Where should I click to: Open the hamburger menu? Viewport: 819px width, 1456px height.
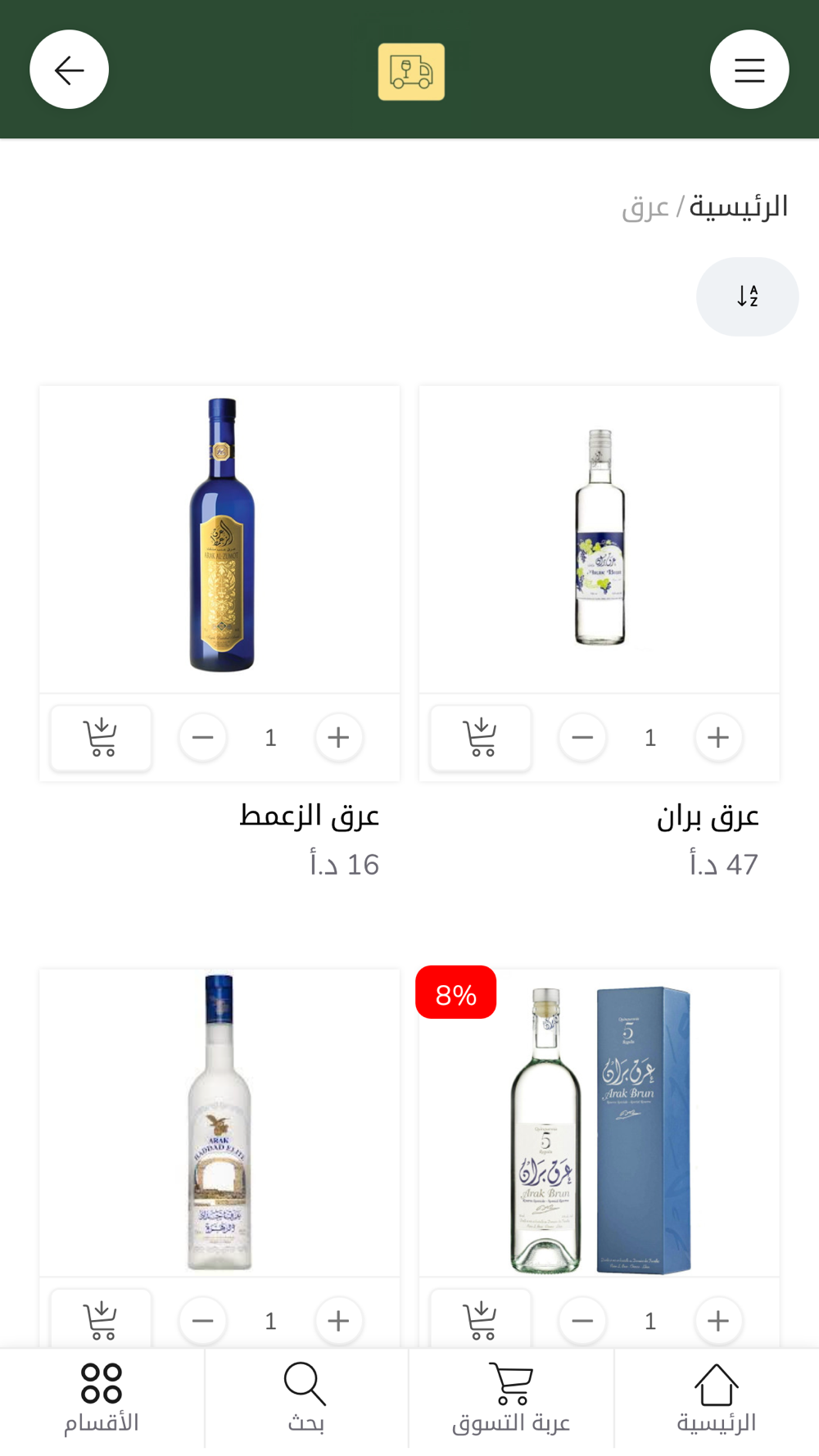click(749, 70)
